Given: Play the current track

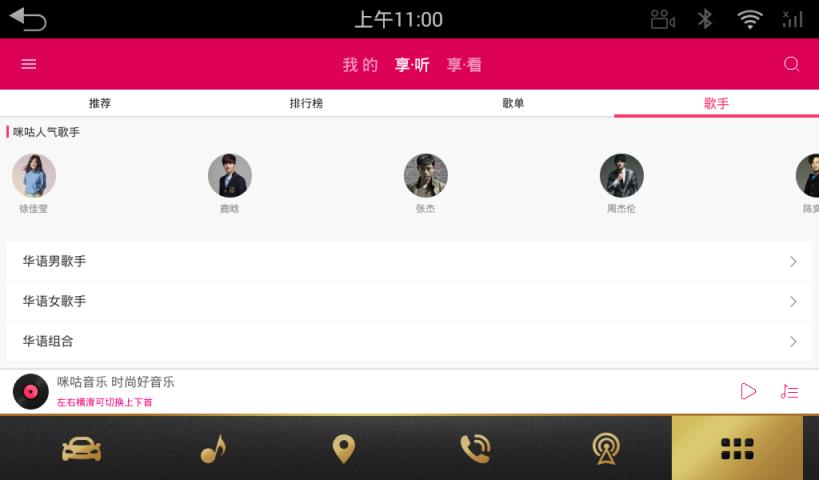Looking at the screenshot, I should pyautogui.click(x=748, y=391).
